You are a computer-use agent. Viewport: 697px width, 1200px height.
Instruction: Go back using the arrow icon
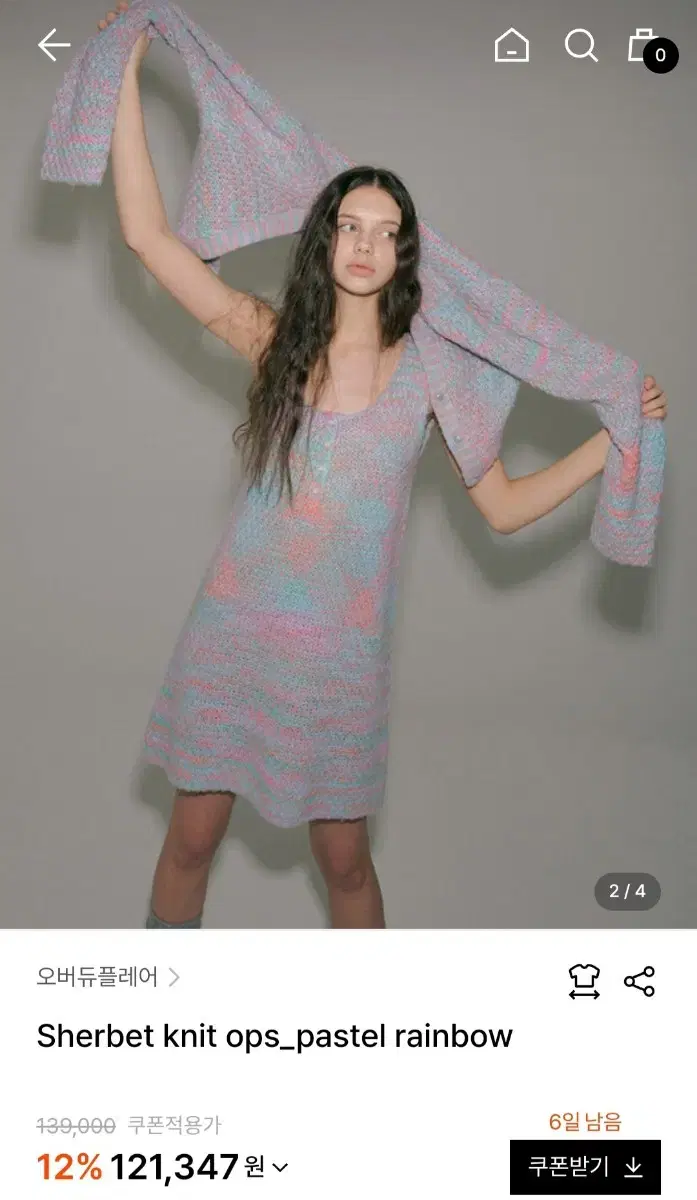[54, 45]
